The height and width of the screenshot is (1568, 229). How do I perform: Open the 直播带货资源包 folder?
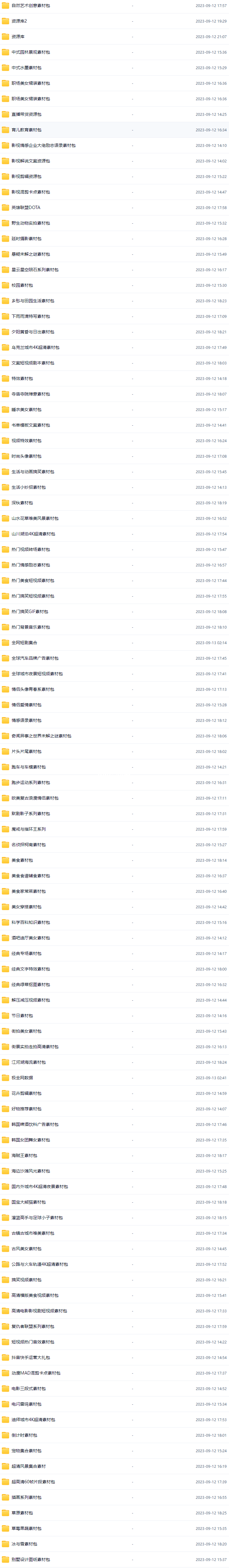pos(26,115)
